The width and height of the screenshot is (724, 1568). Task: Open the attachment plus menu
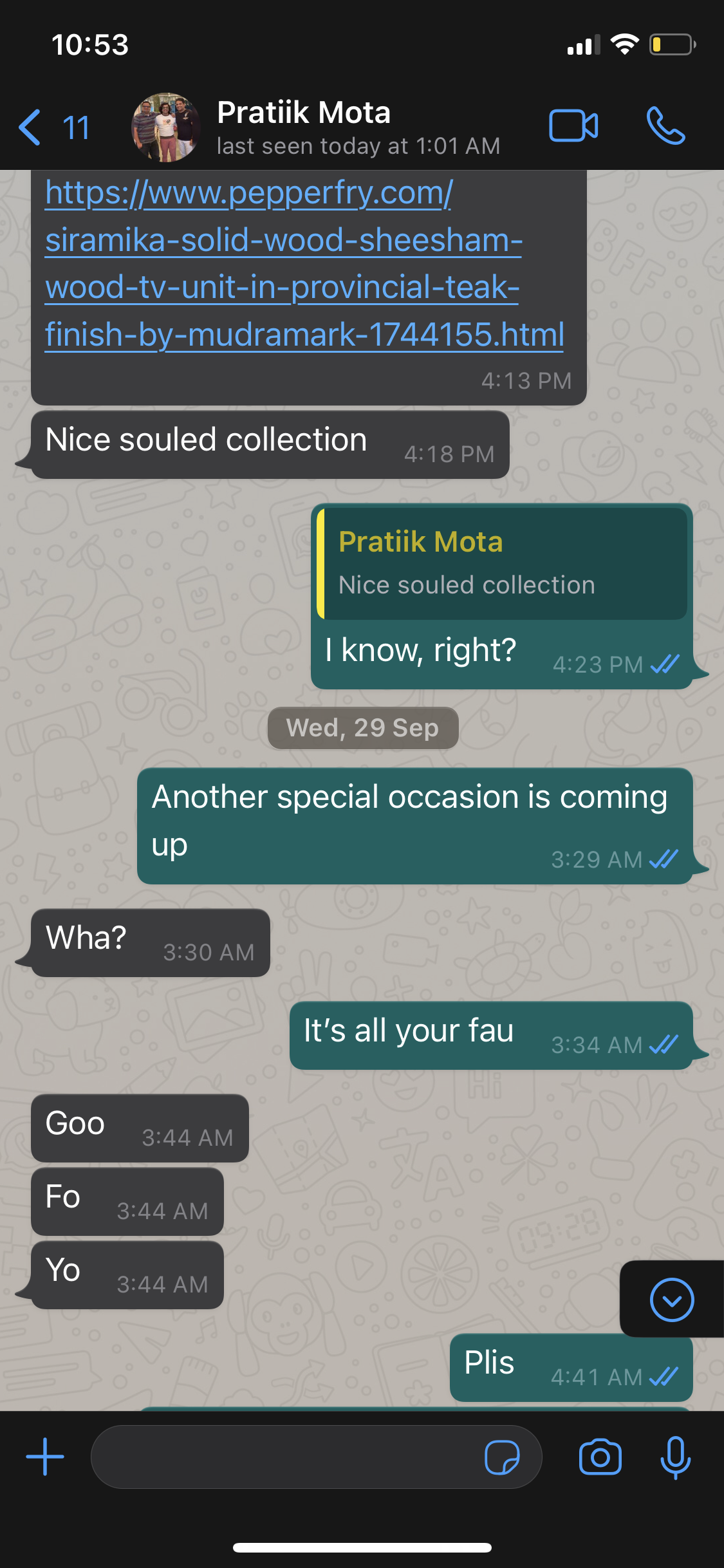[45, 1457]
